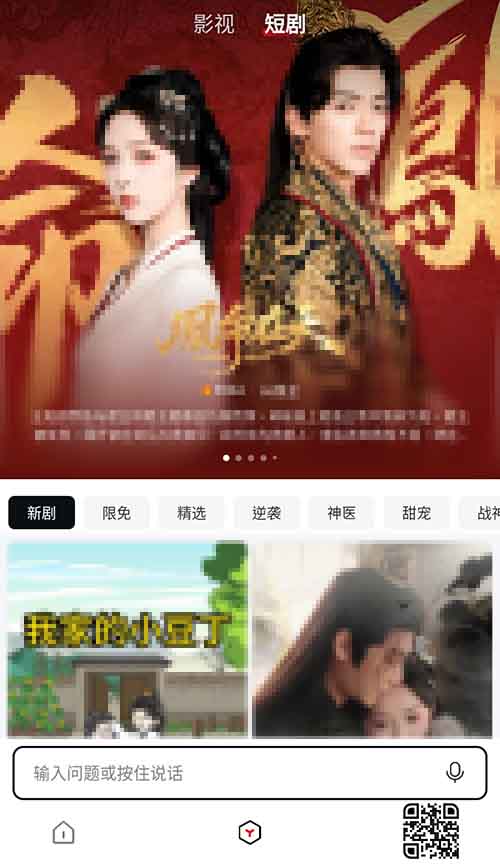The height and width of the screenshot is (864, 500).
Task: Activate the microphone voice input
Action: [x=455, y=773]
